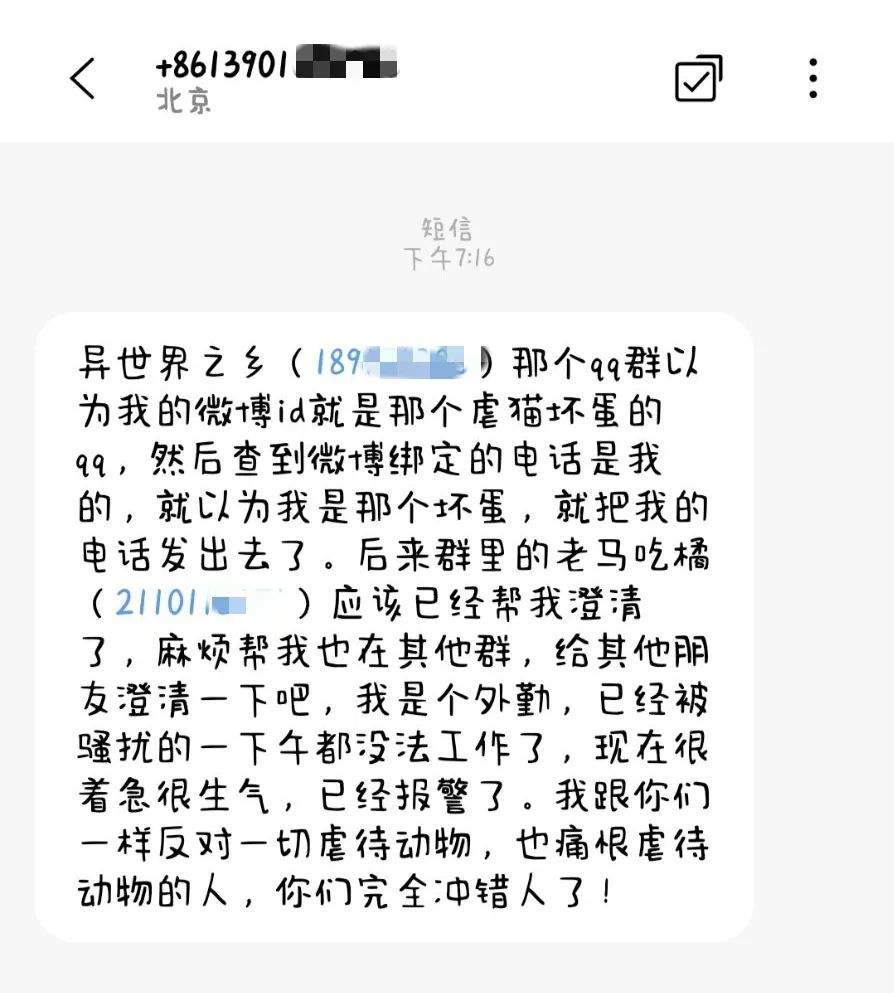Open the three-dot overflow menu
The width and height of the screenshot is (894, 993).
click(813, 78)
